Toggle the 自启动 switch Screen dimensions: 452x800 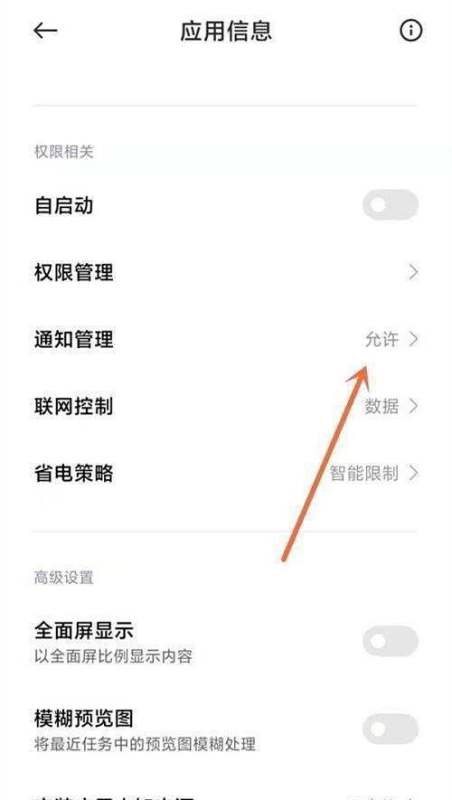(x=390, y=205)
